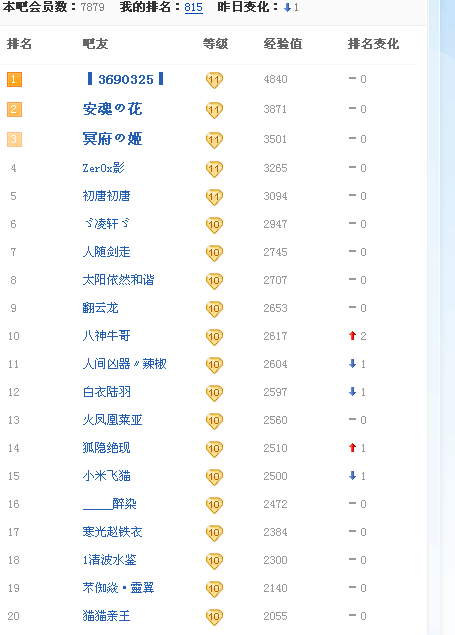
Task: Visit 初唐初唐 user page
Action: [106, 196]
